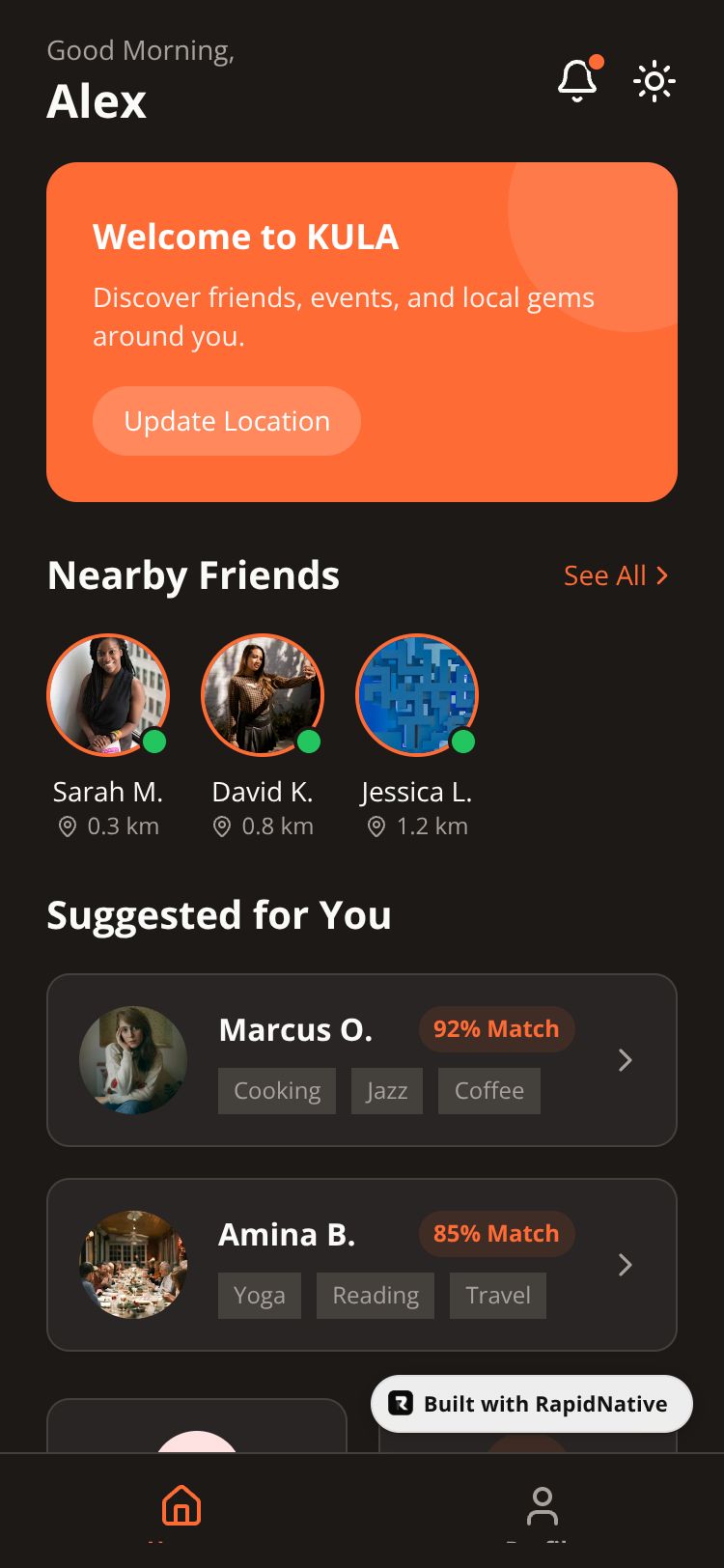Open Amina B.'s suggested match card

coord(362,1265)
